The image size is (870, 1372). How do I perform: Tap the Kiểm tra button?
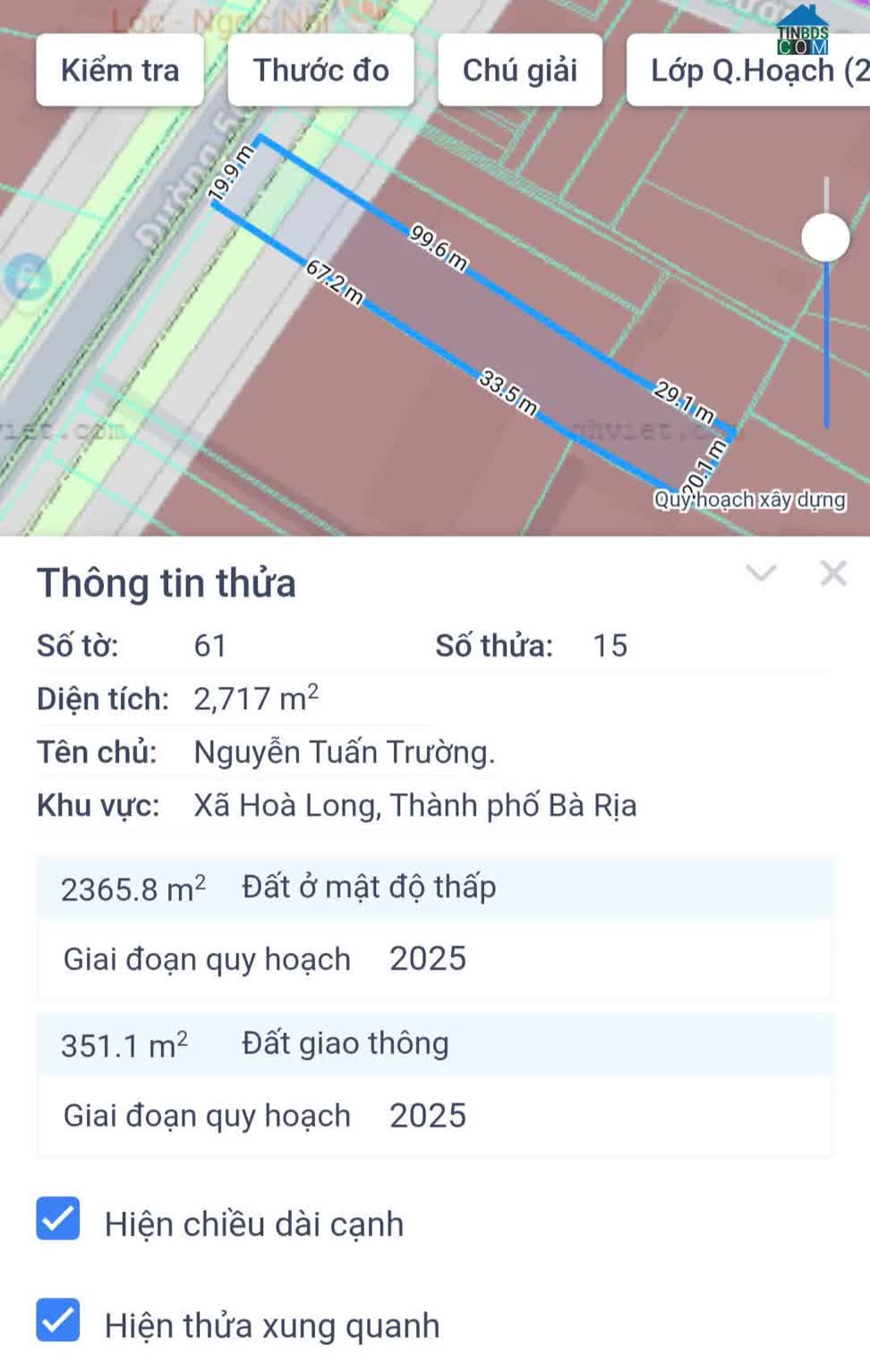tap(120, 71)
